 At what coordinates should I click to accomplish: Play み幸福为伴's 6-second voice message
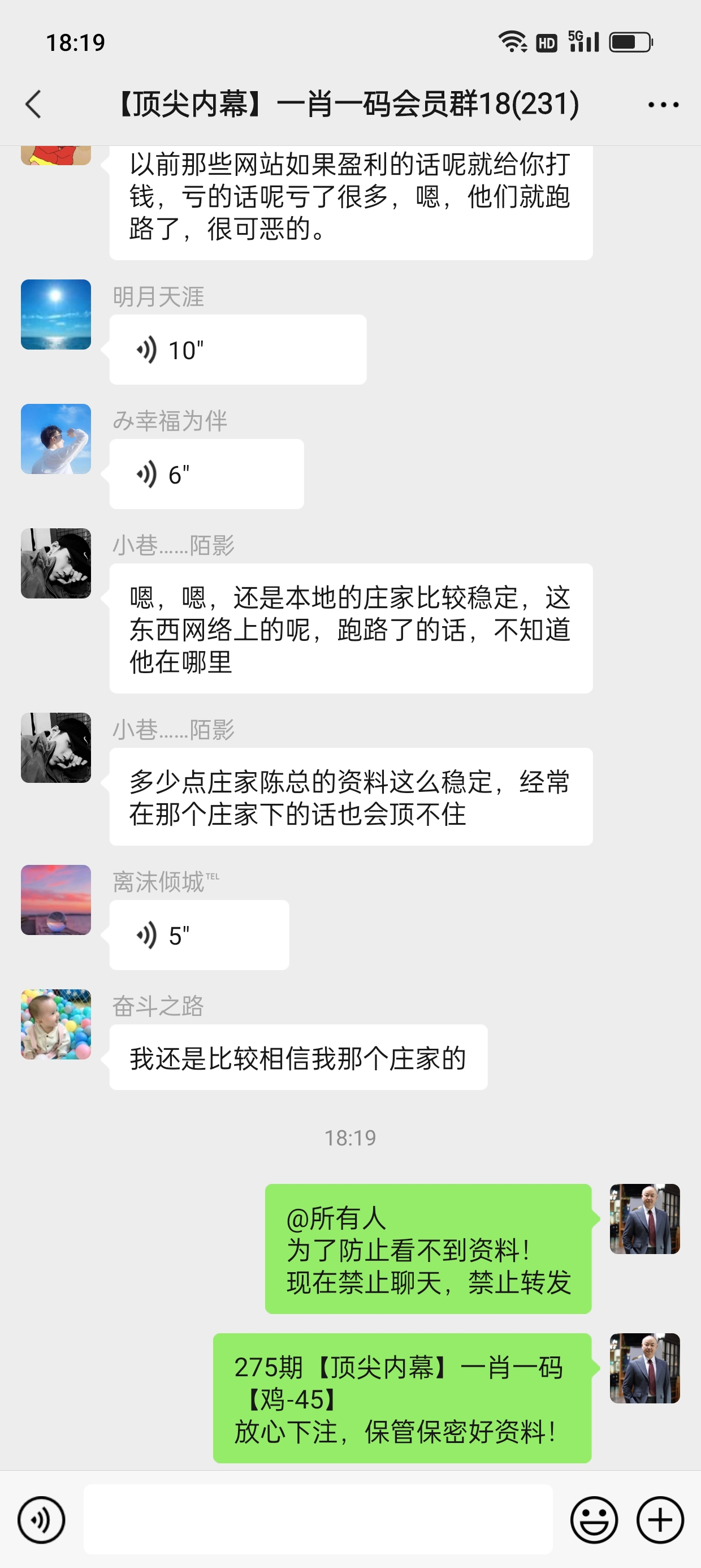click(x=206, y=474)
